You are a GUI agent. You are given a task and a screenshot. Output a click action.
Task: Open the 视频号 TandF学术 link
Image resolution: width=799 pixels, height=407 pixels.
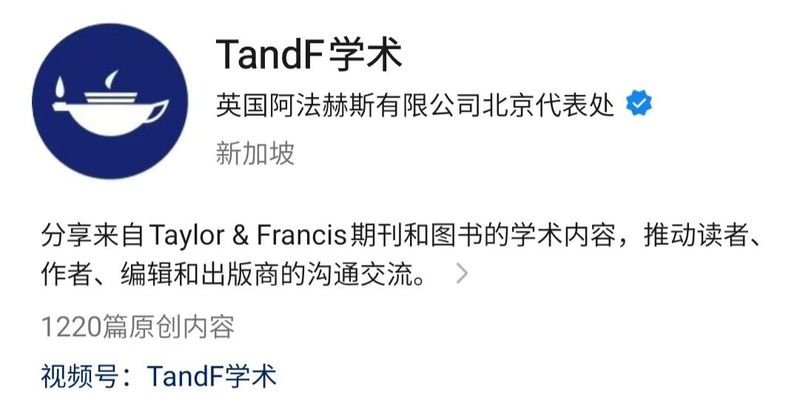(x=211, y=377)
